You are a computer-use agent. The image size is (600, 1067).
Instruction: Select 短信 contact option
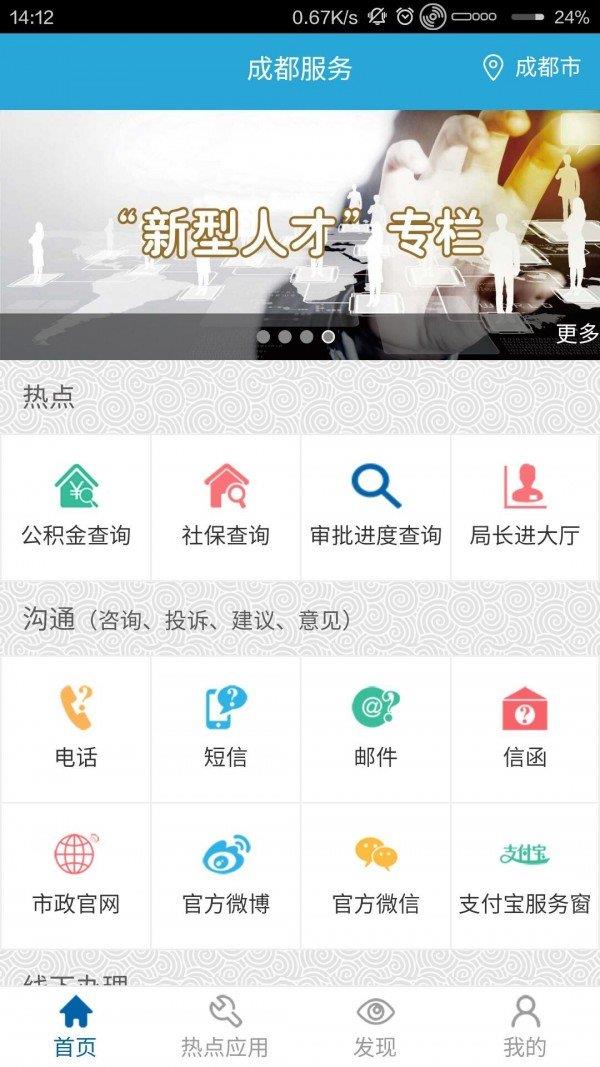pyautogui.click(x=226, y=728)
